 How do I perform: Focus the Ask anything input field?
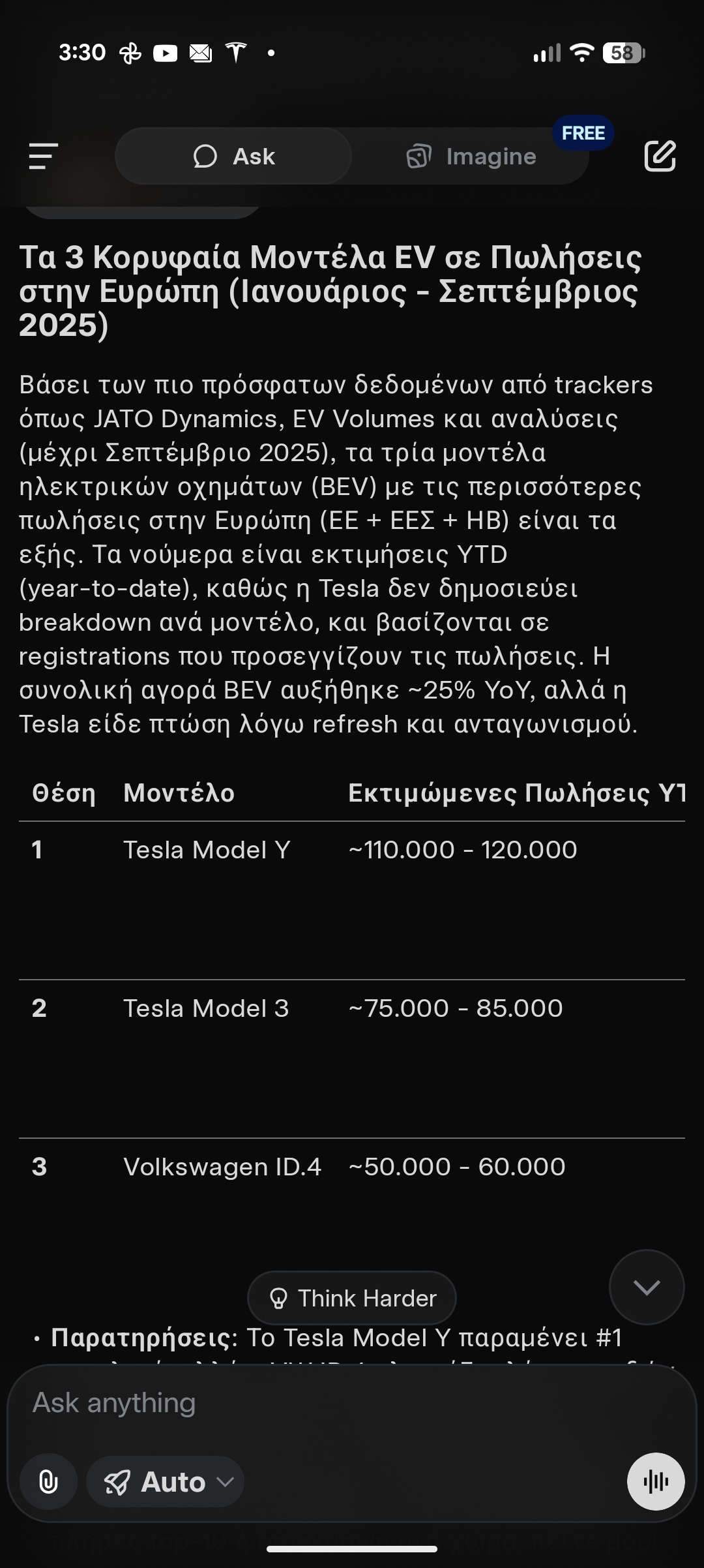(x=326, y=1402)
